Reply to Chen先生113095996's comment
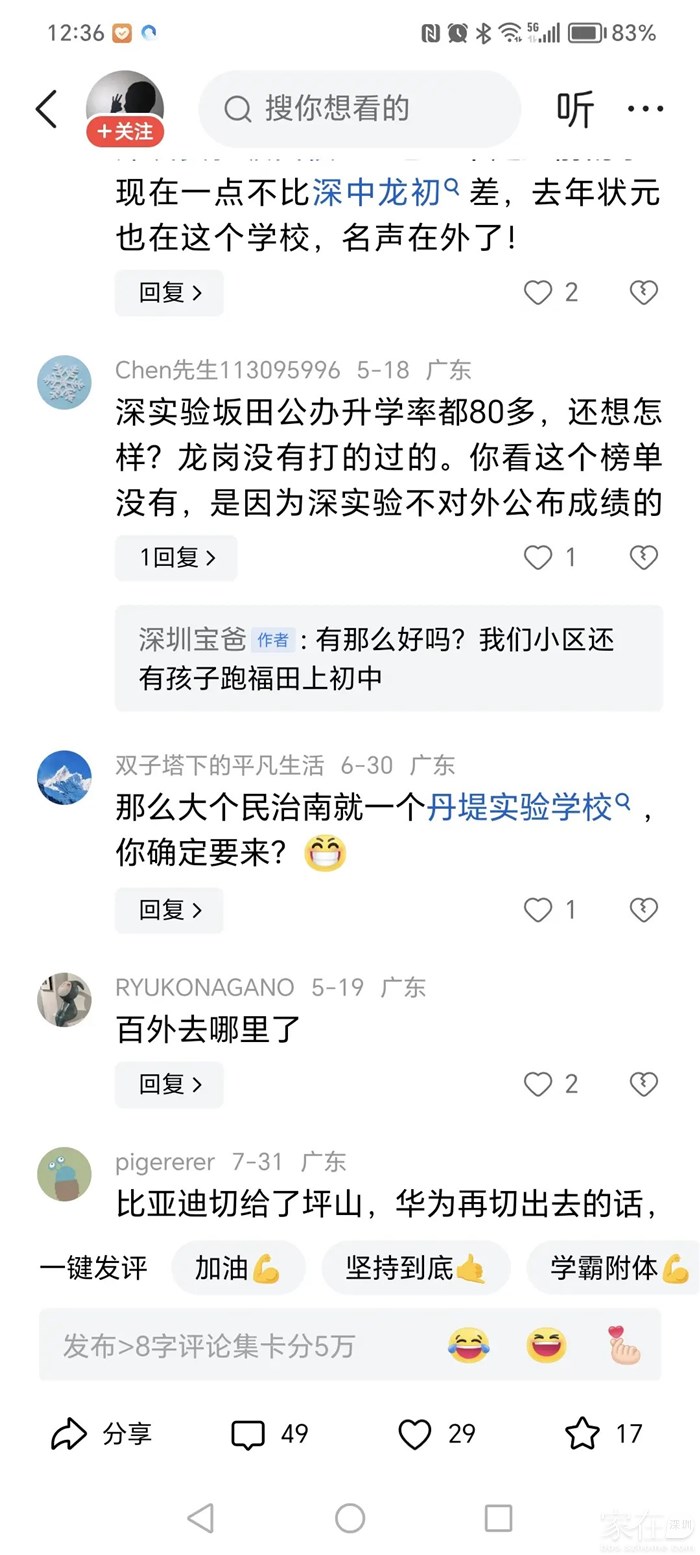Image resolution: width=700 pixels, height=1555 pixels. pyautogui.click(x=176, y=558)
